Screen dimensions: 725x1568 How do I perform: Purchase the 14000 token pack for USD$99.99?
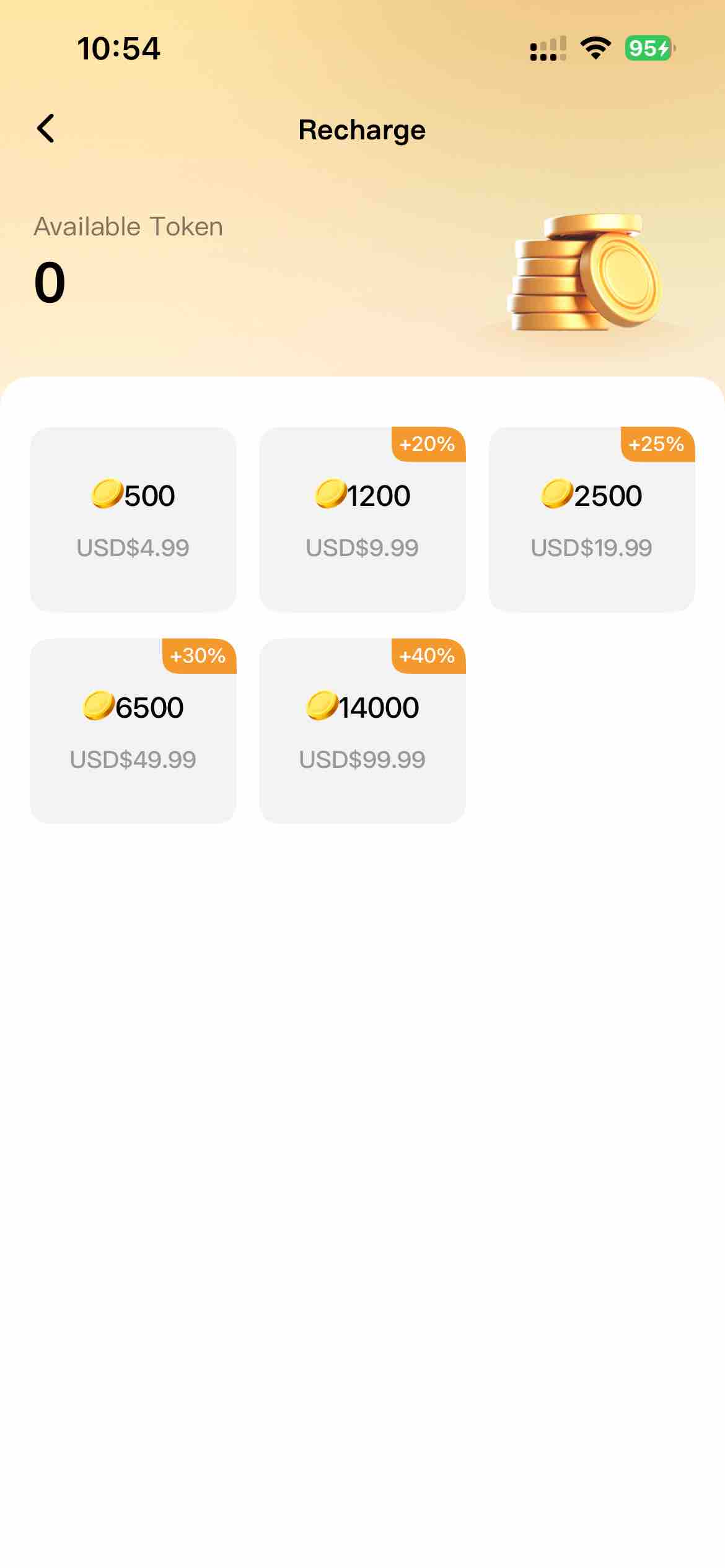click(x=362, y=731)
